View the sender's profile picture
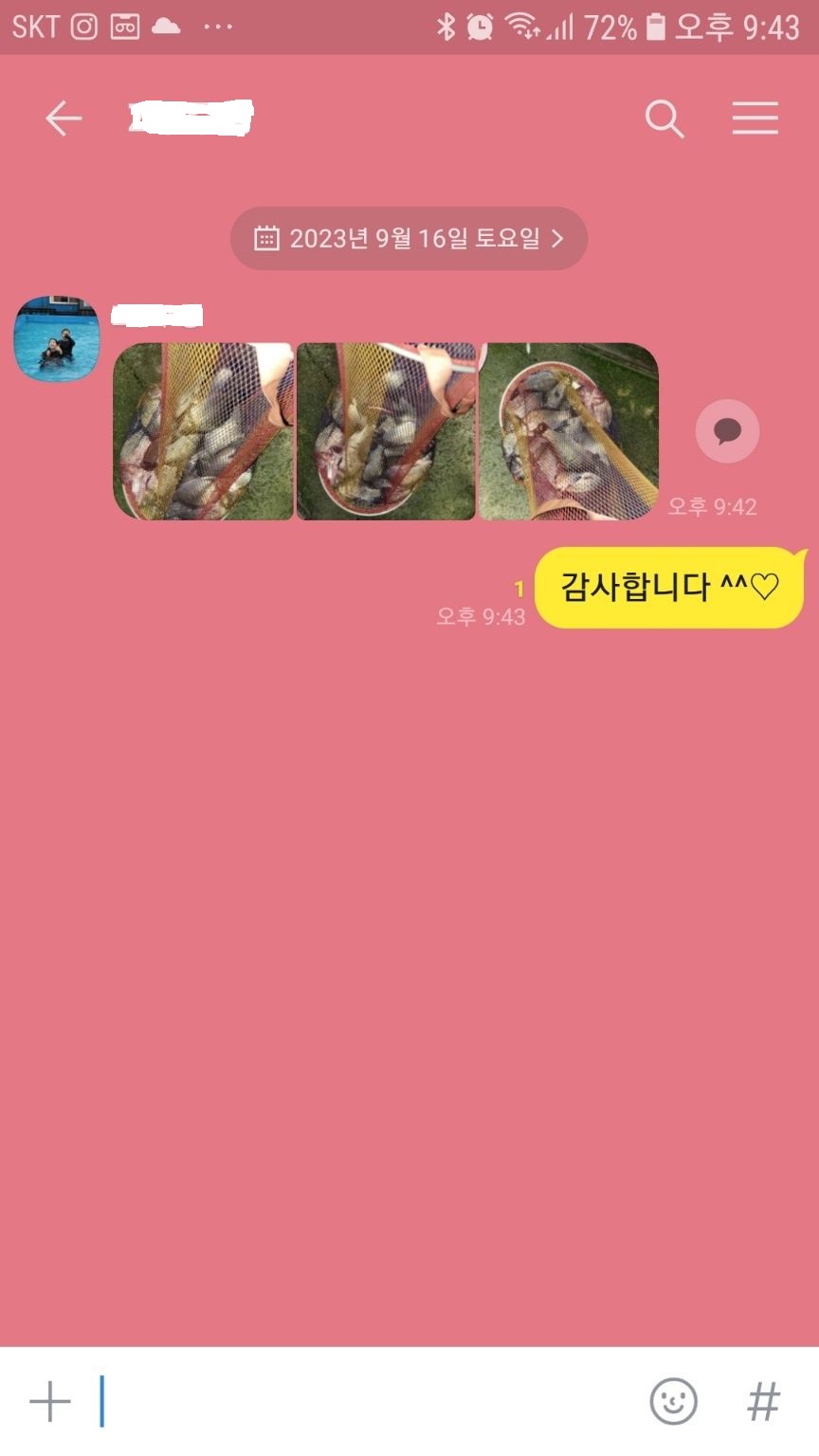This screenshot has height=1456, width=819. [57, 338]
